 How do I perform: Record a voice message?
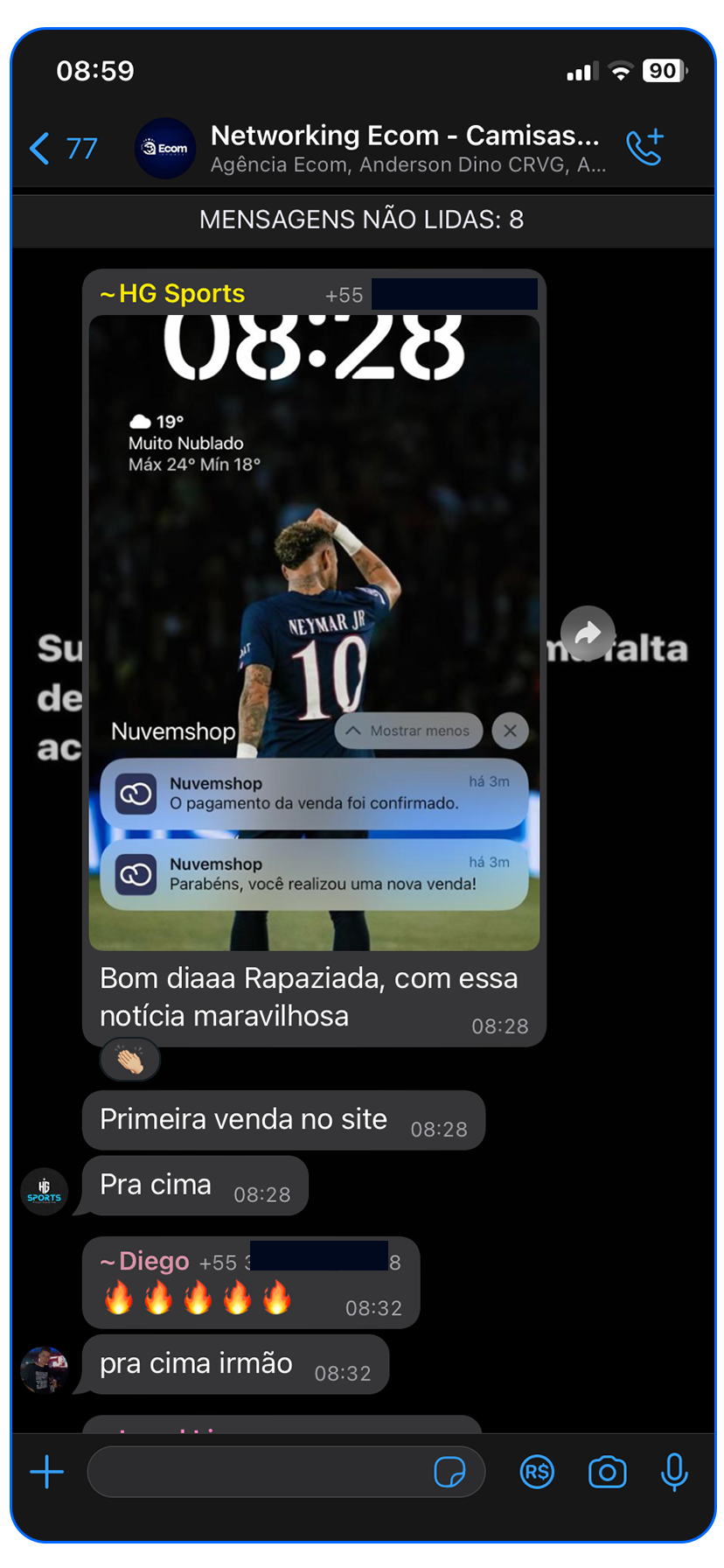pos(674,1472)
